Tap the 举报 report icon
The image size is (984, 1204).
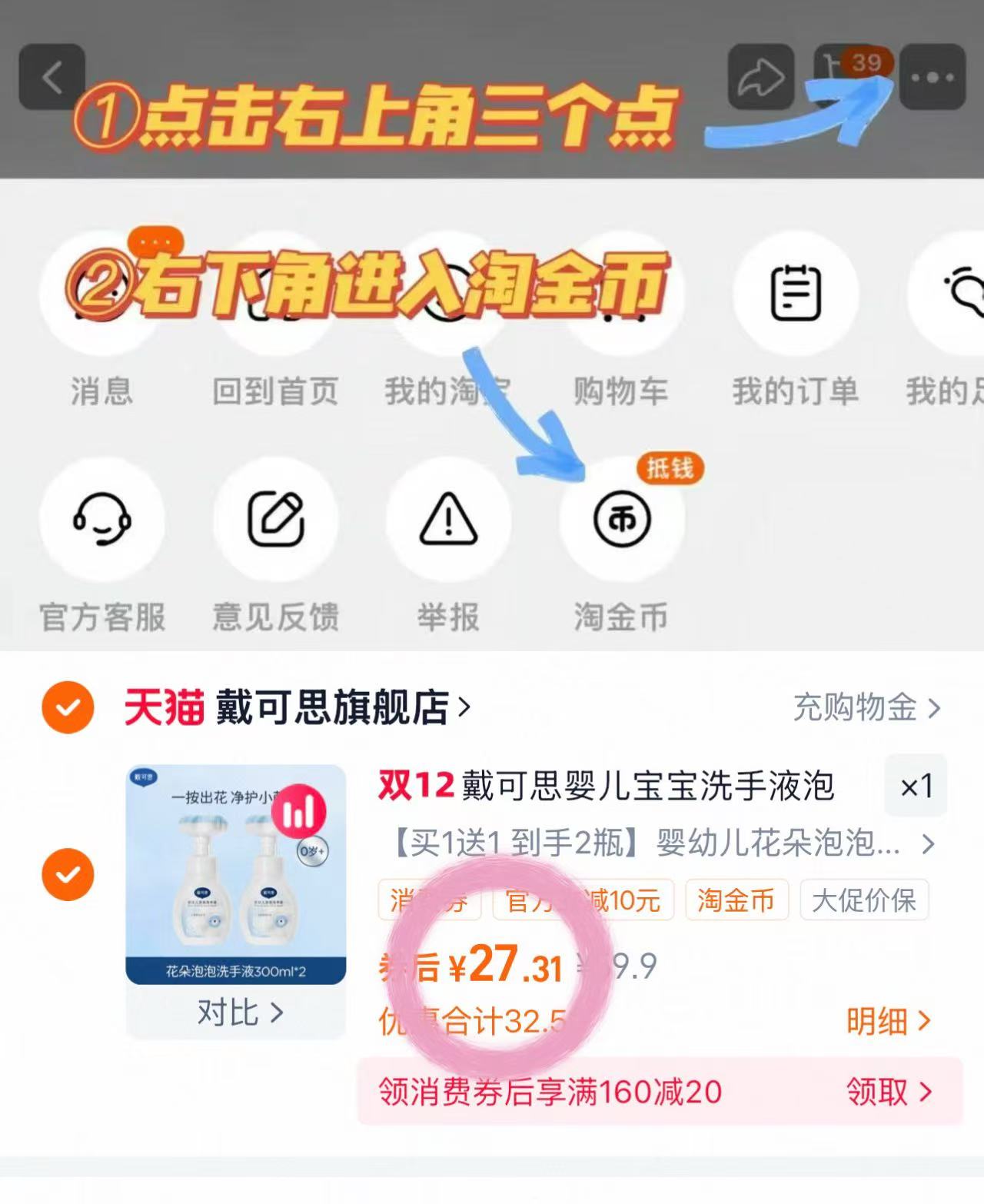point(450,521)
